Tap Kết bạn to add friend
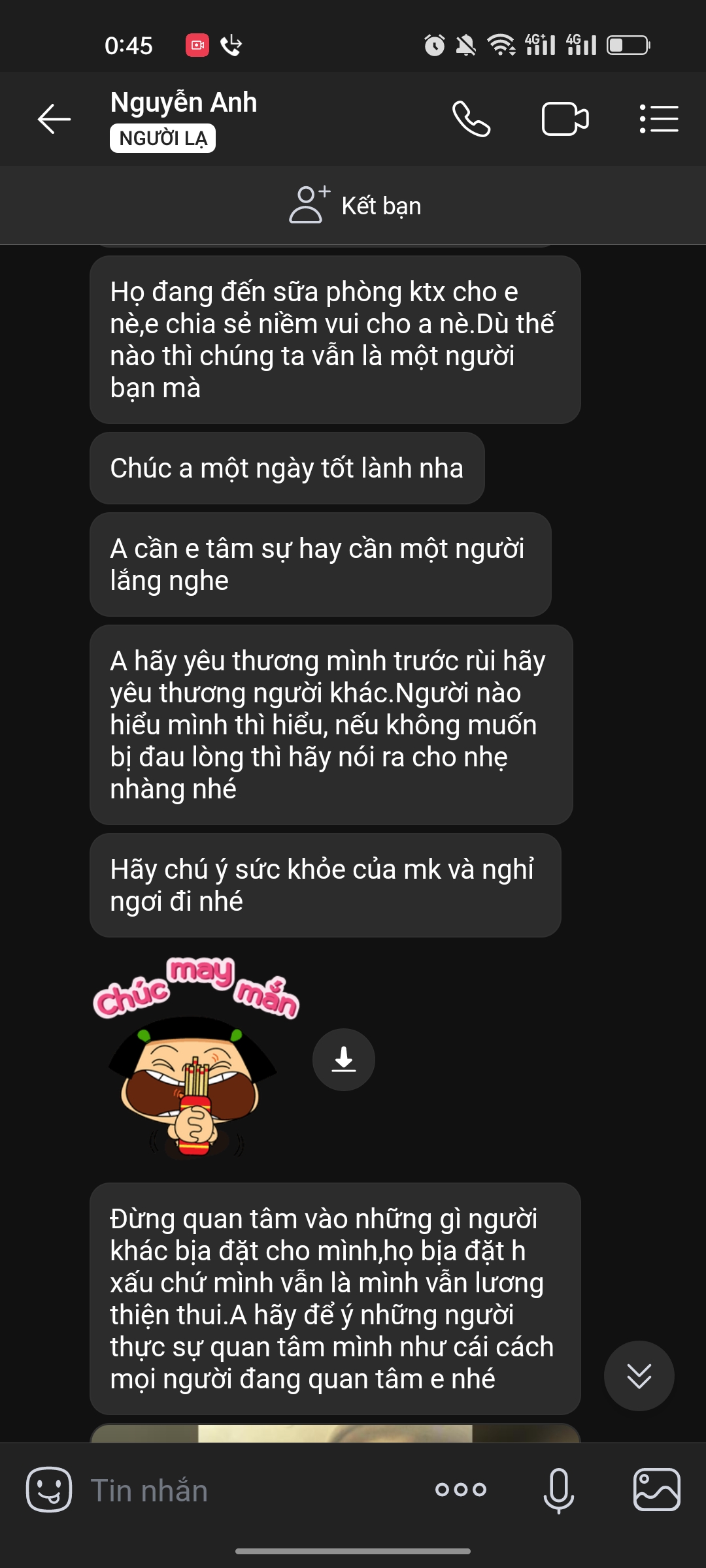This screenshot has width=706, height=1568. [x=355, y=205]
